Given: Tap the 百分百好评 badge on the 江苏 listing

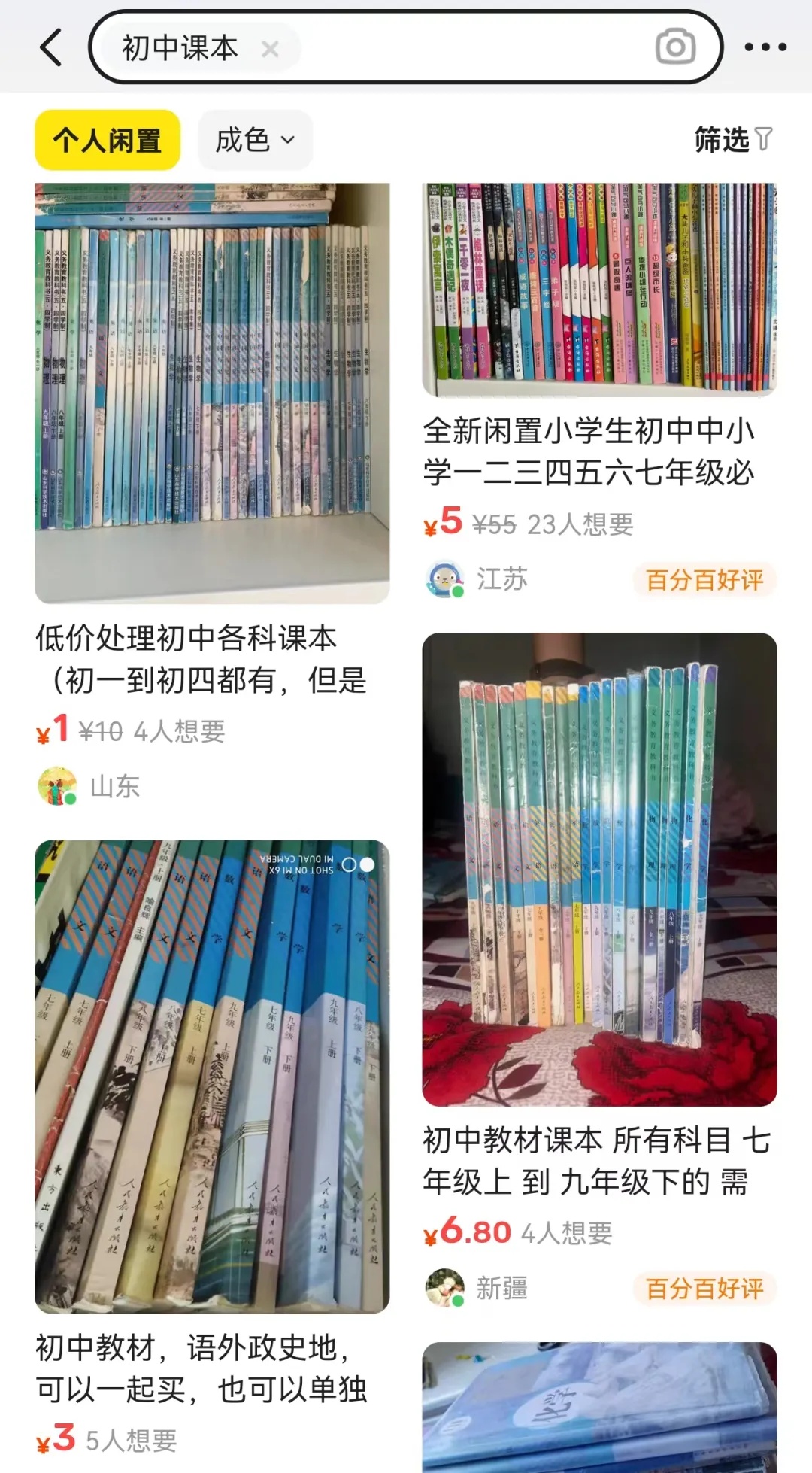Looking at the screenshot, I should [x=703, y=578].
